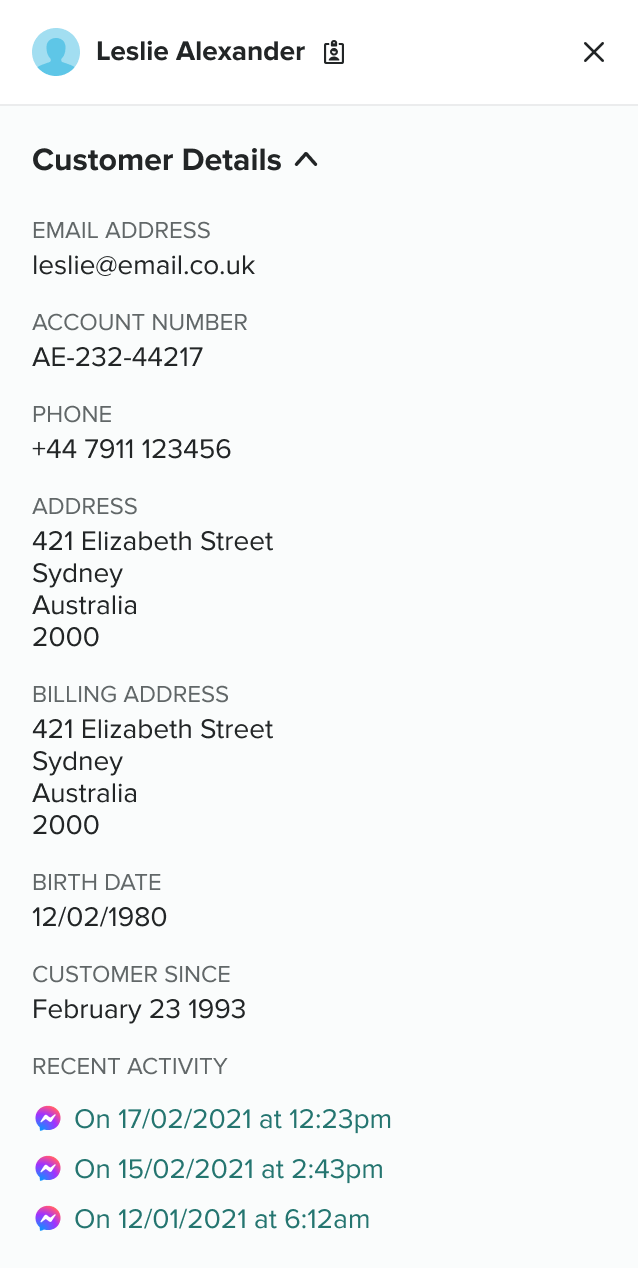The width and height of the screenshot is (638, 1268).
Task: Open activity from 17/02/2021 at 12:23pm
Action: [x=232, y=1119]
